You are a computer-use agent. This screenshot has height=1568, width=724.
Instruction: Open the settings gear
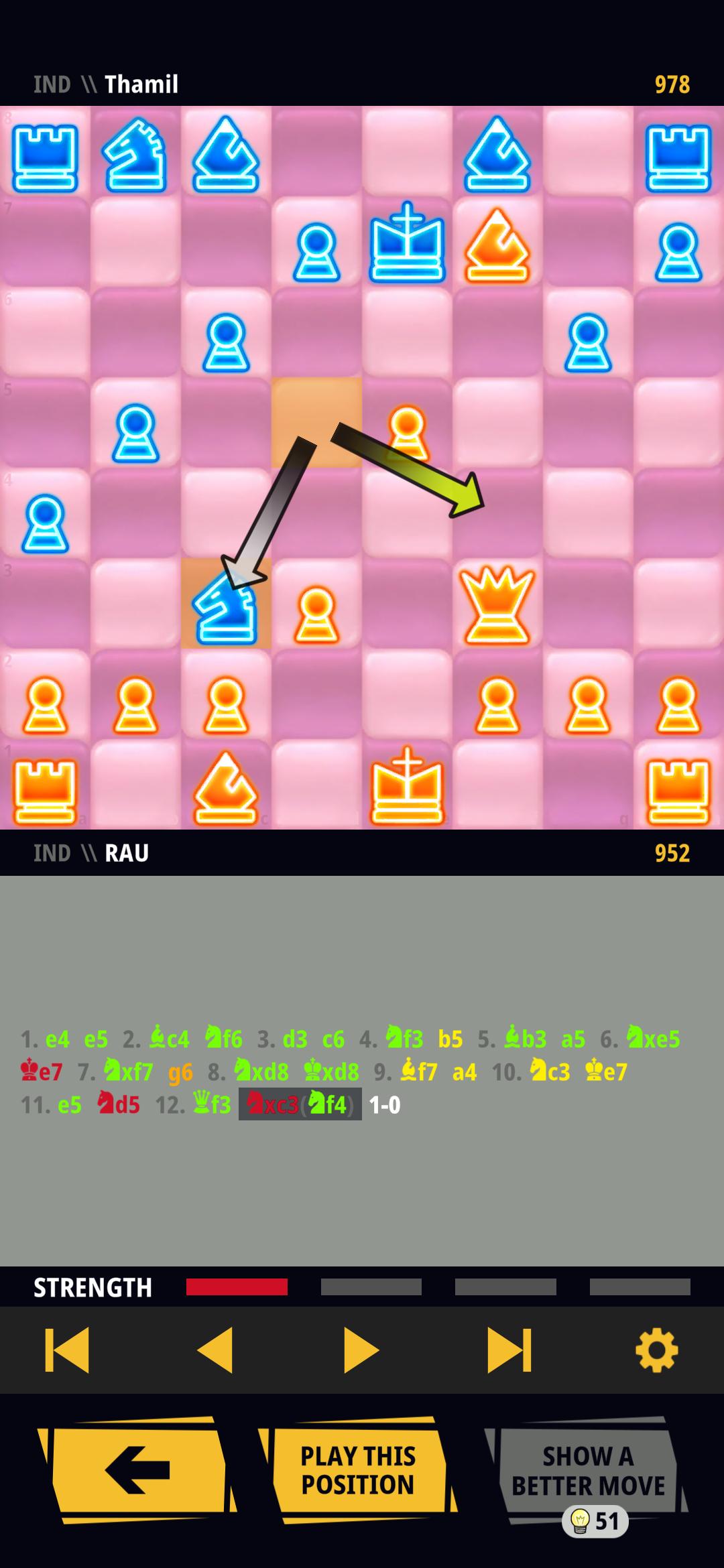click(x=657, y=1350)
